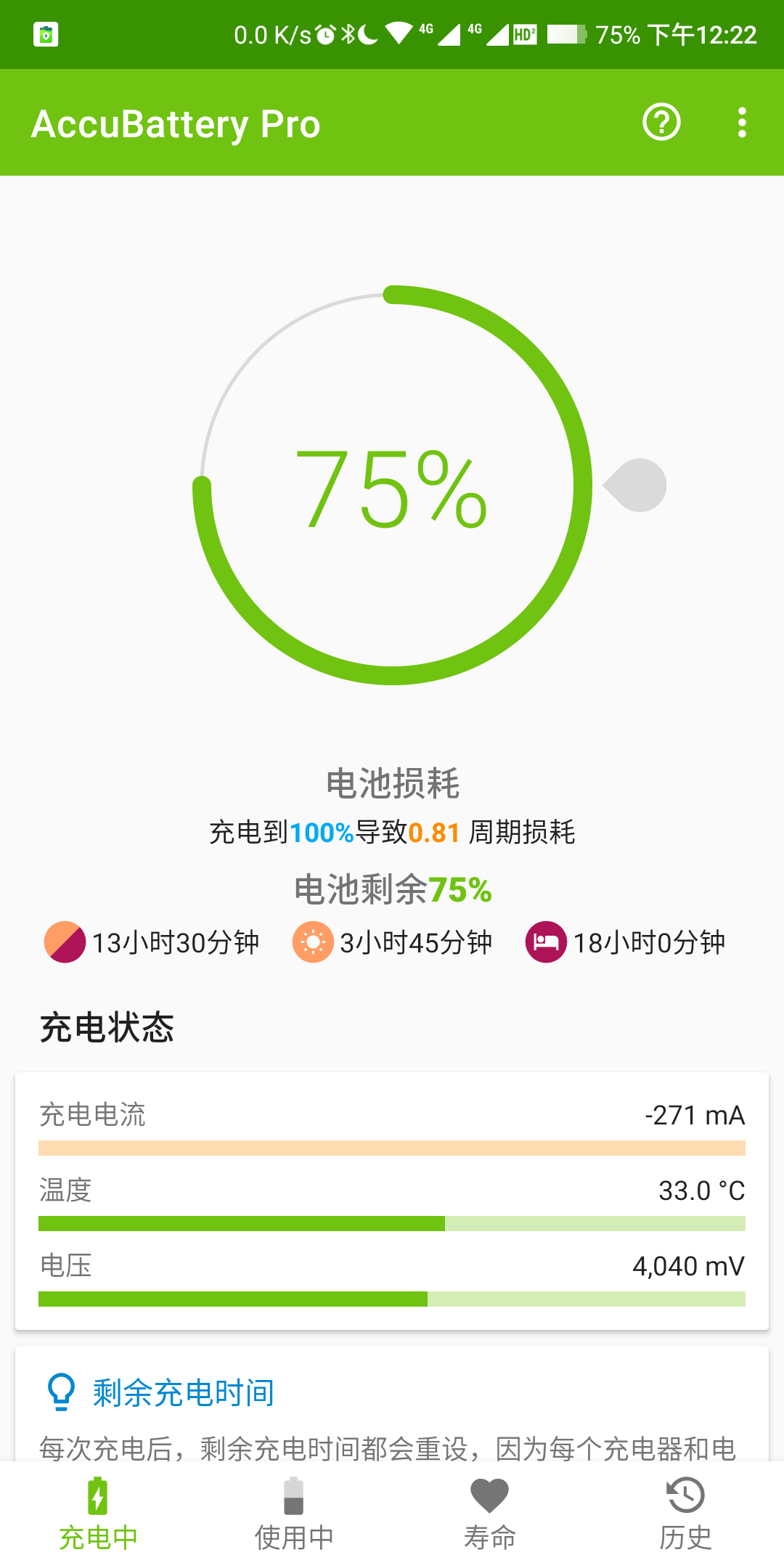Open the 历史 tab
784x1568 pixels.
pyautogui.click(x=685, y=1514)
